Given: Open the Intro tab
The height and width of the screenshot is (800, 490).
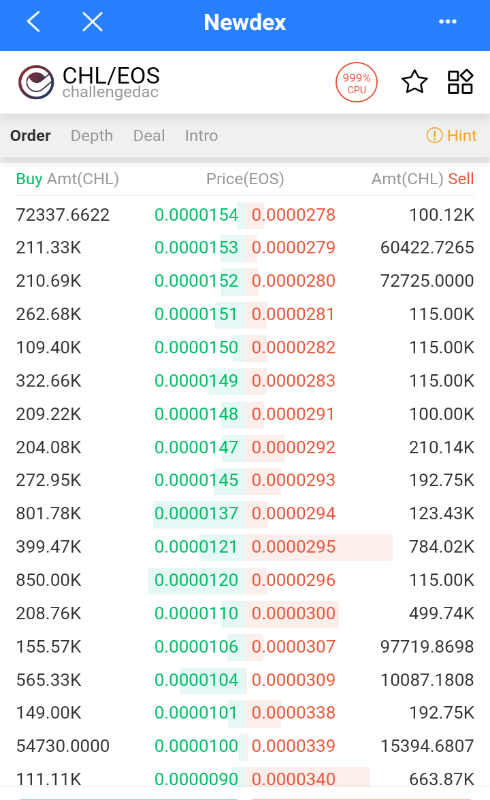Looking at the screenshot, I should coord(201,136).
